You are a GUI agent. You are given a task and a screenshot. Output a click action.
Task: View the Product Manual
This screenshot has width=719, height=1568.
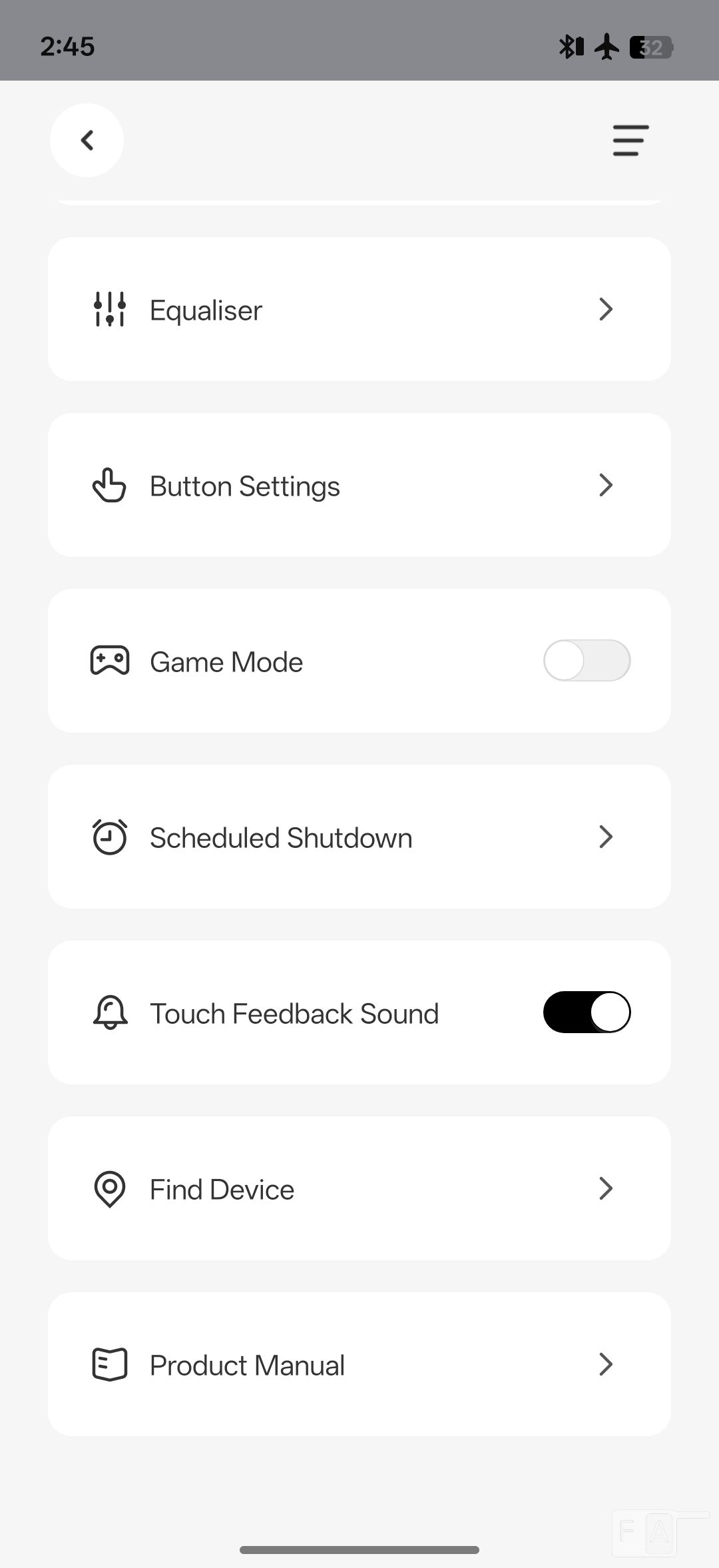pos(359,1365)
